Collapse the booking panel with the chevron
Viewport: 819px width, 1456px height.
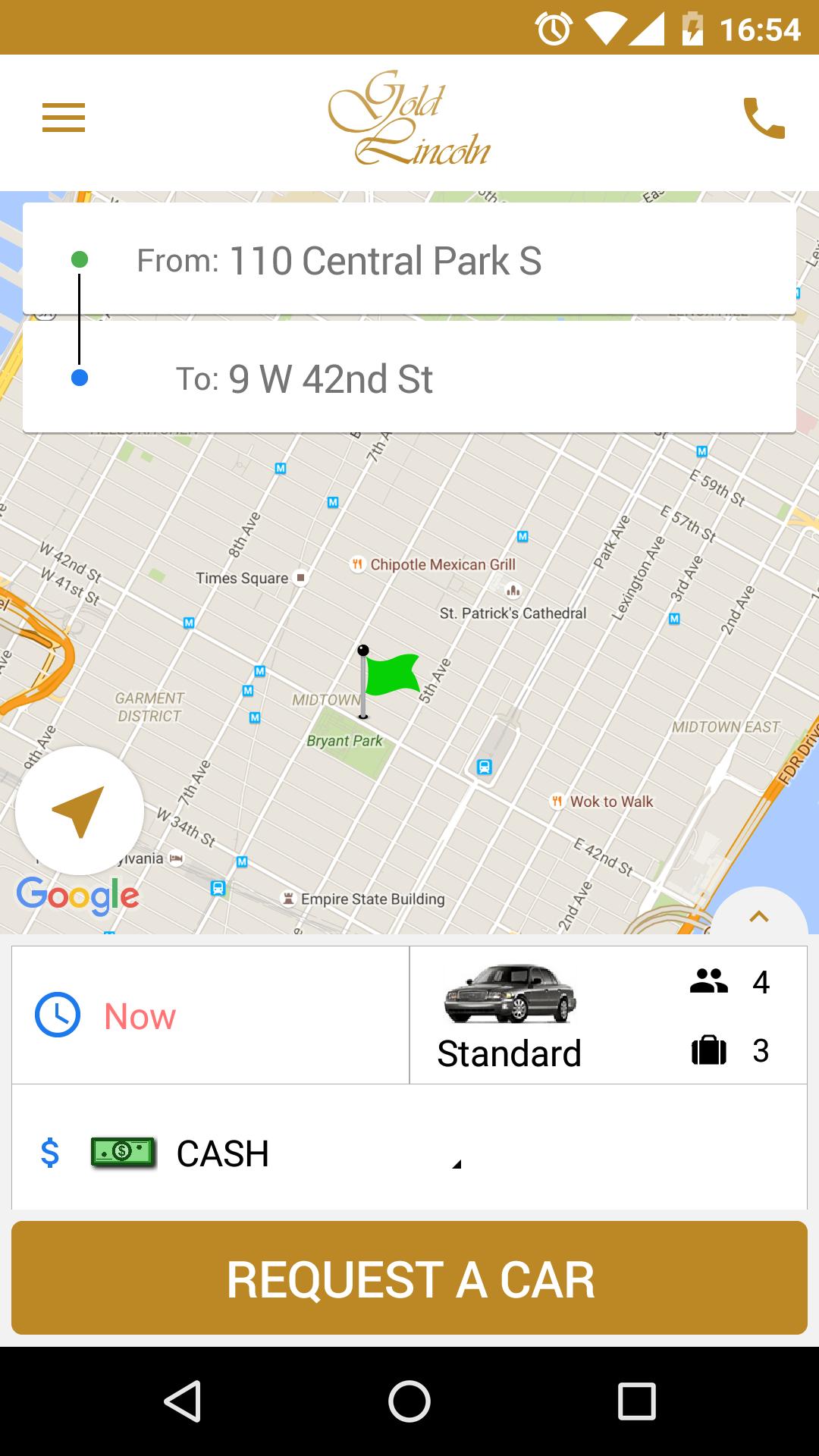(758, 915)
